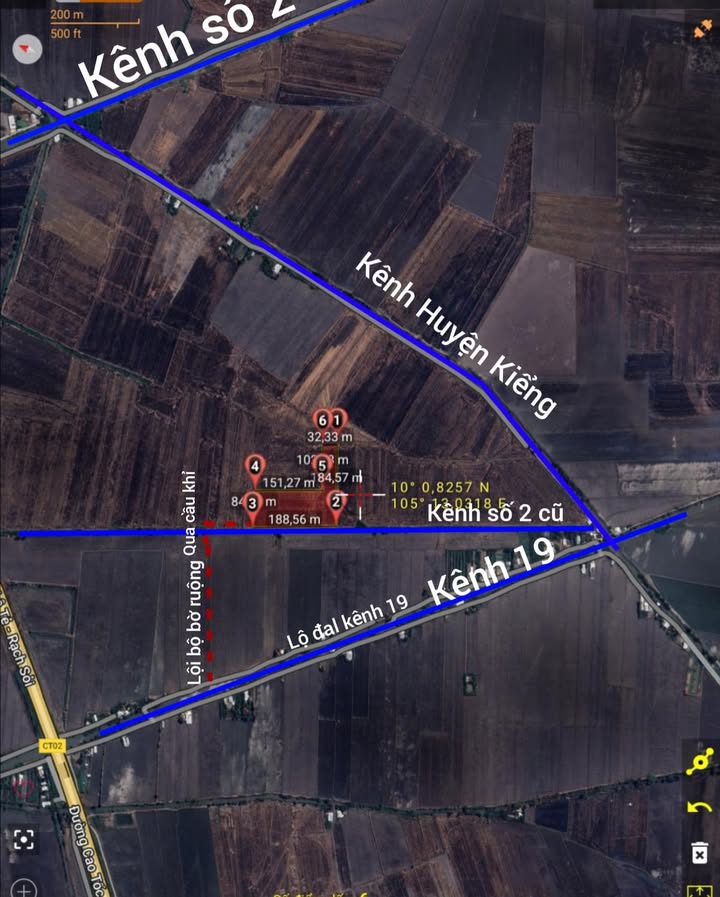
Task: Tap the compass to reset map orientation
Action: 28,49
